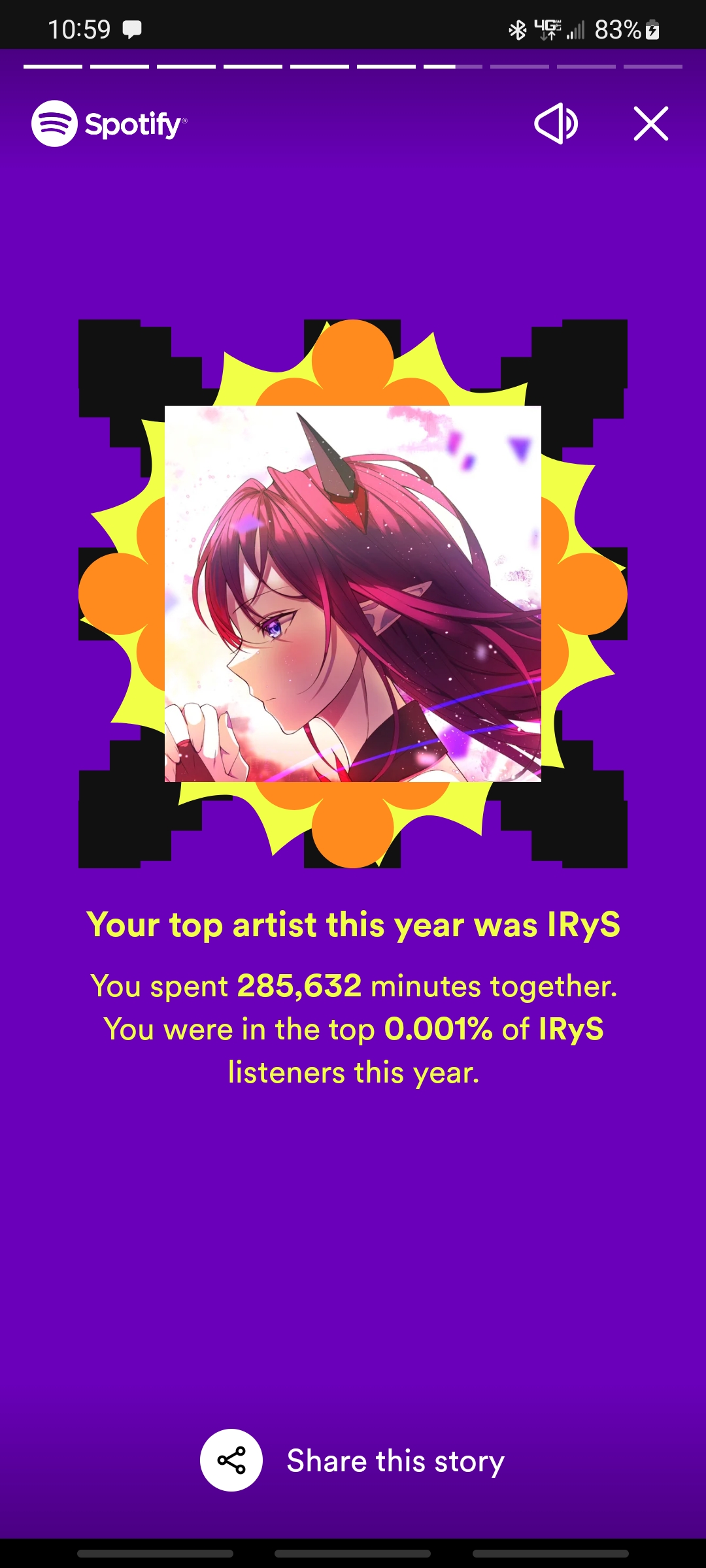The height and width of the screenshot is (1568, 706).
Task: Tap the Share this story button
Action: tap(353, 1461)
